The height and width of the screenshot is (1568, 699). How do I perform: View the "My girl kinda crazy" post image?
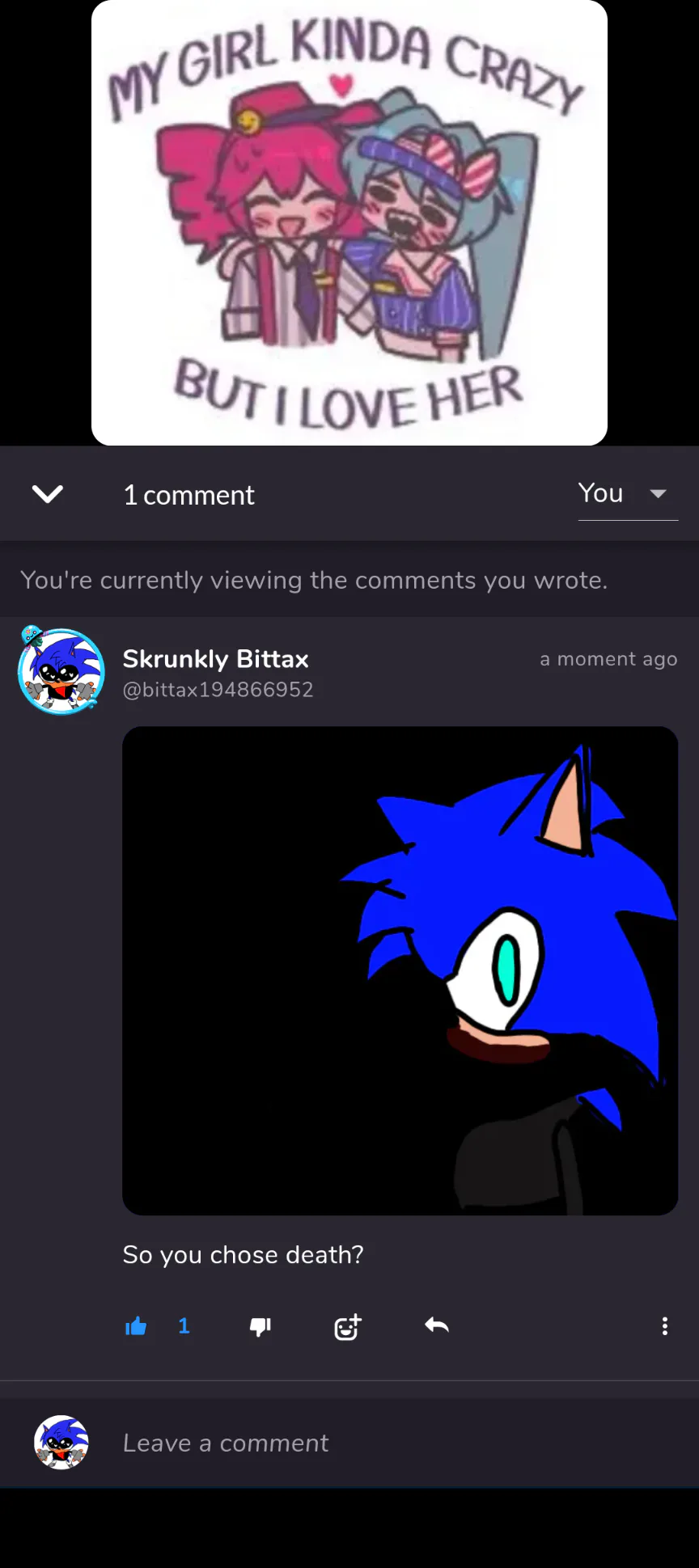(x=349, y=222)
